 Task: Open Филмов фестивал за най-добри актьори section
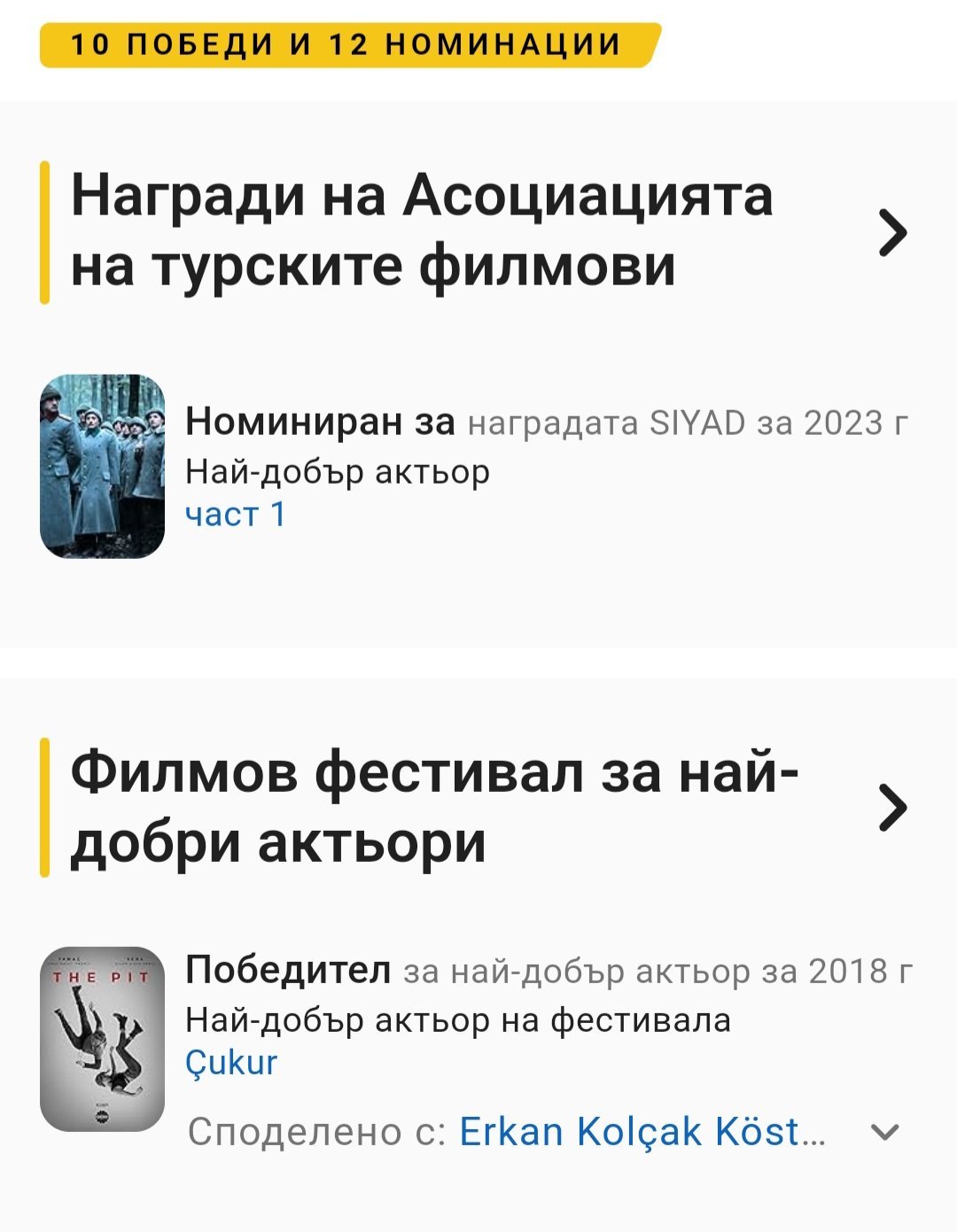point(892,807)
